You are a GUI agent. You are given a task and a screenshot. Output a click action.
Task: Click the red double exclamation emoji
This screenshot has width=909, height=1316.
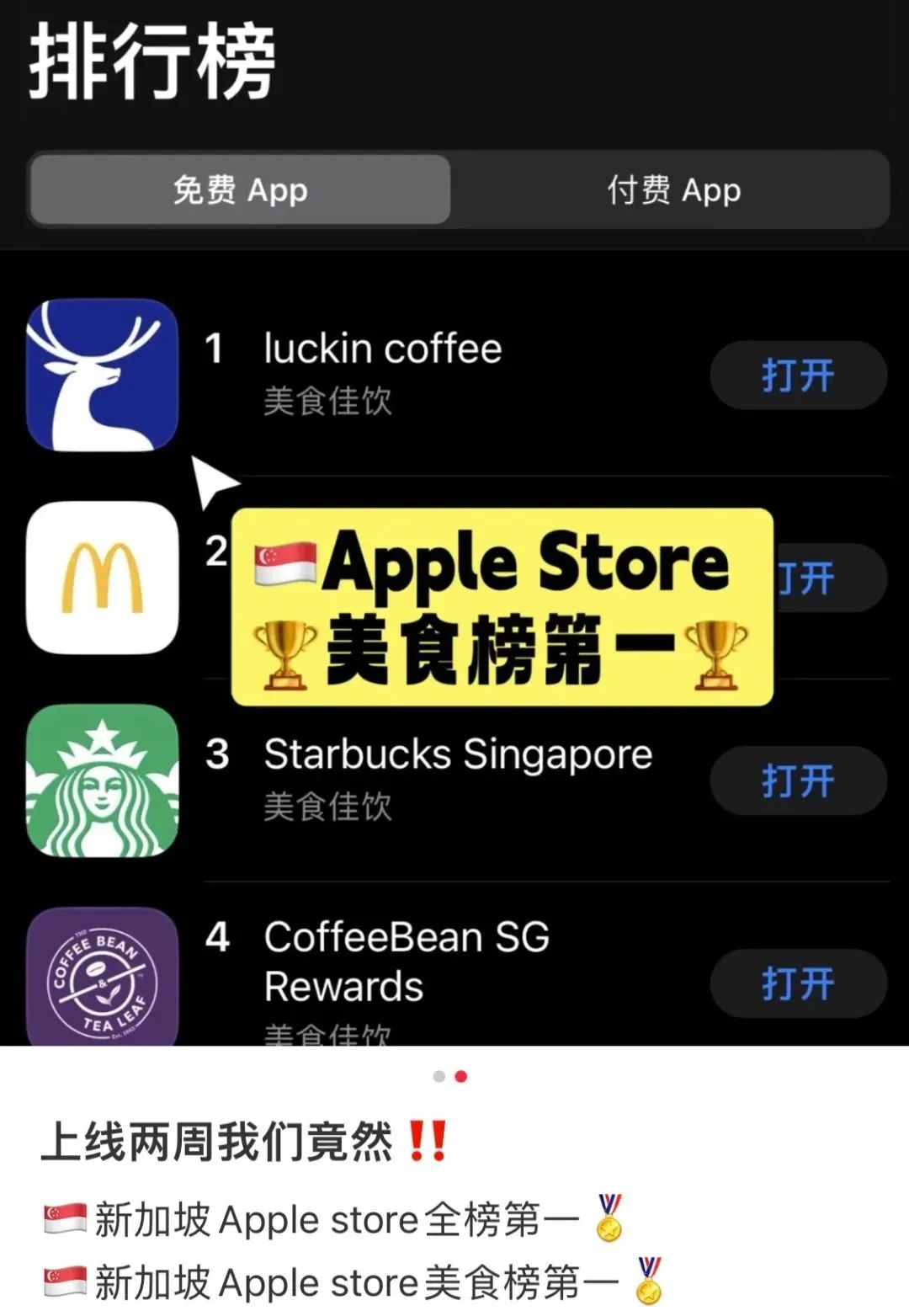428,1138
